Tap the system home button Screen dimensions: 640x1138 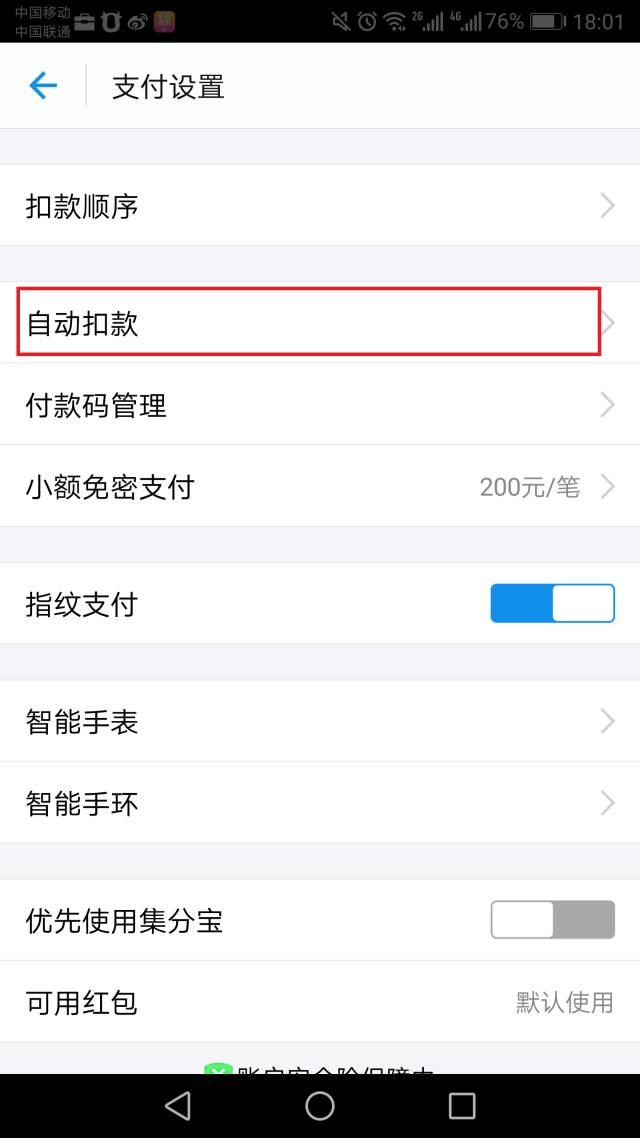320,1105
